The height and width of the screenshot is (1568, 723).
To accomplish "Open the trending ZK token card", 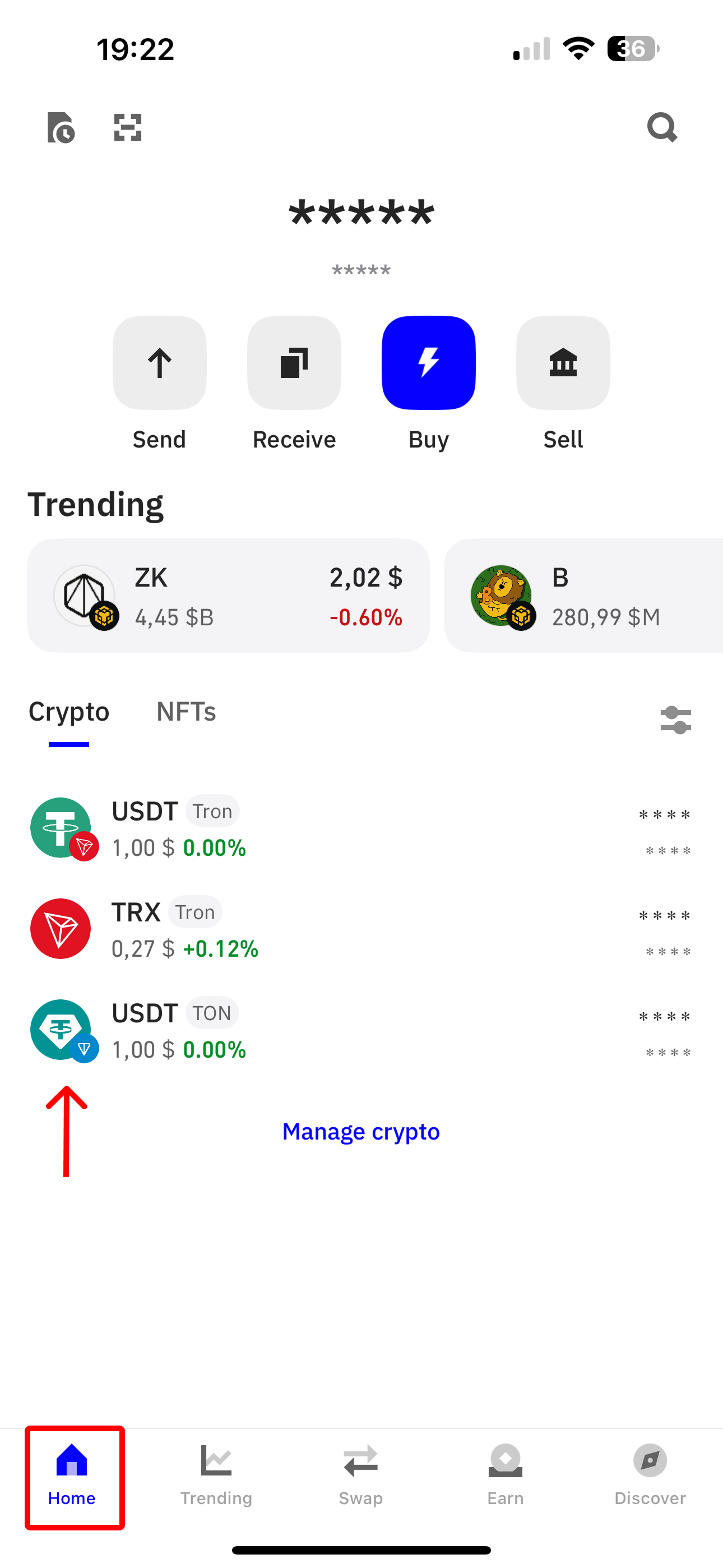I will [x=228, y=596].
